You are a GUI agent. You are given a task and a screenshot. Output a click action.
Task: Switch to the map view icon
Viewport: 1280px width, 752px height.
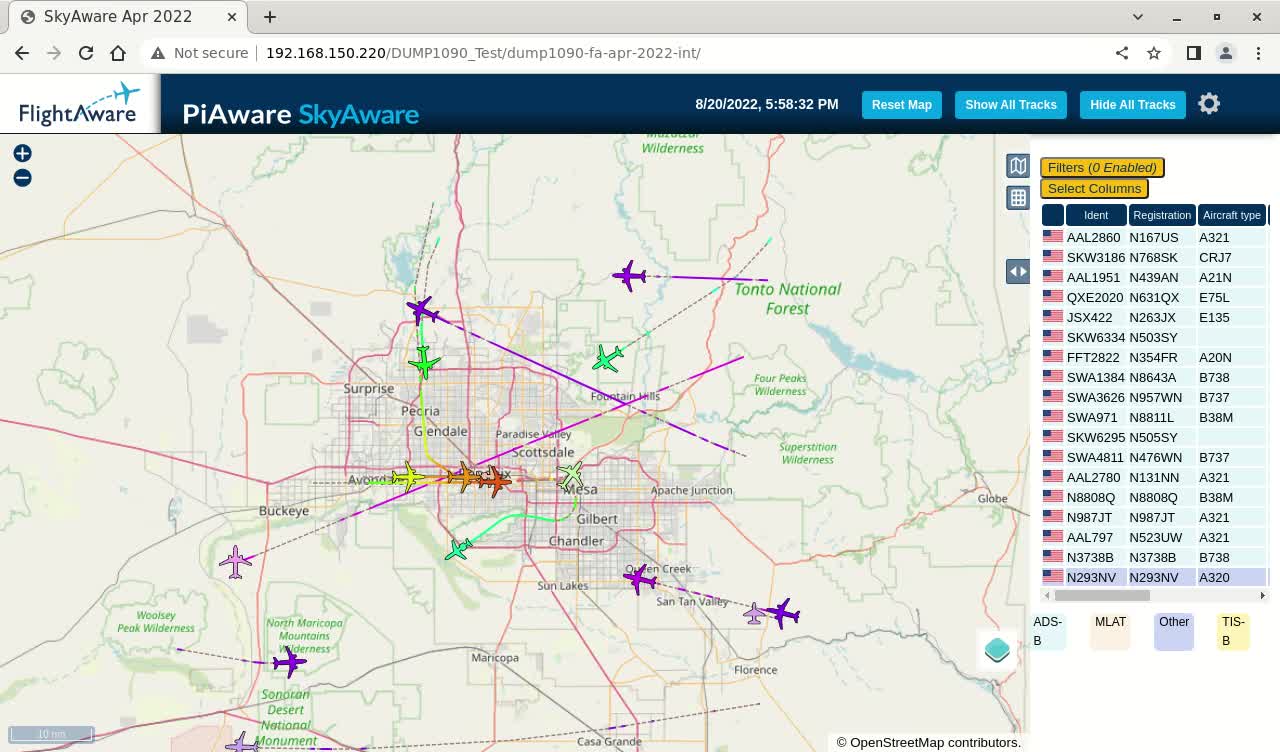[1018, 166]
